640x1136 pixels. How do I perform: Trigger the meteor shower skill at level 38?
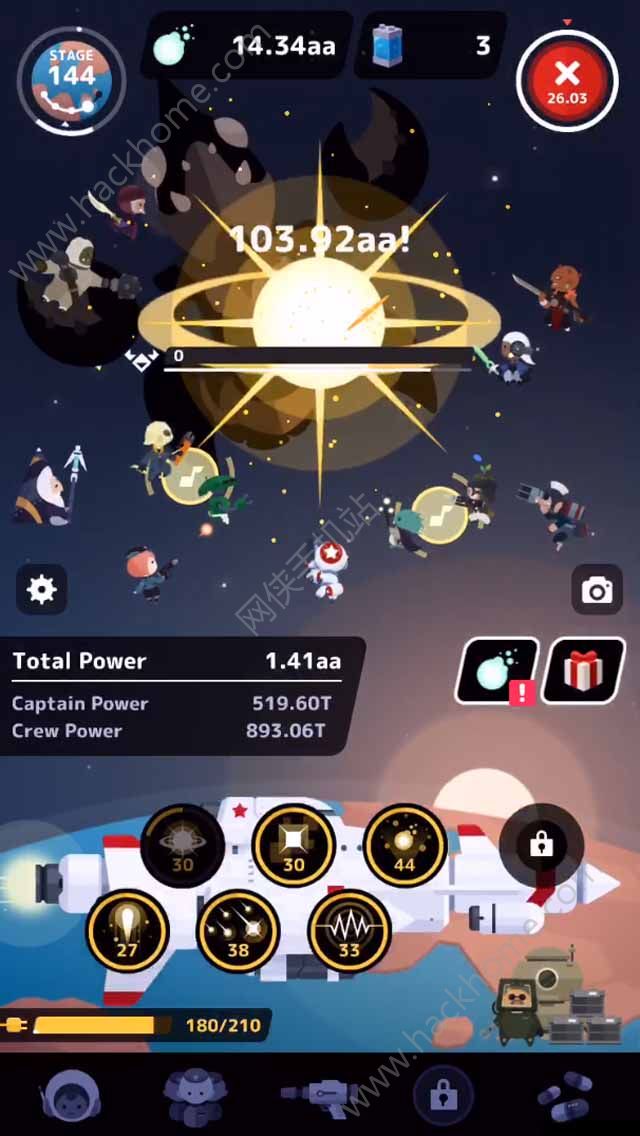tap(238, 930)
